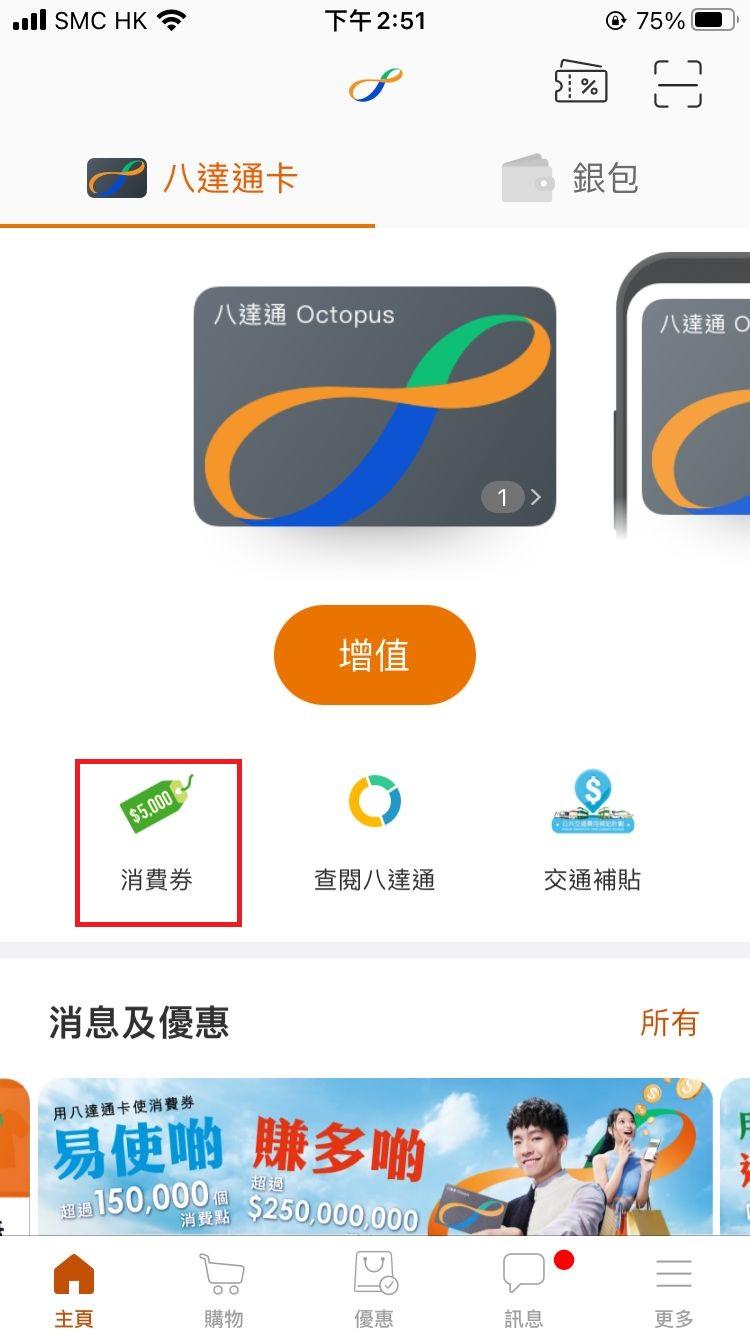The image size is (750, 1334).
Task: Switch to the 購物 tab
Action: pos(223,1290)
